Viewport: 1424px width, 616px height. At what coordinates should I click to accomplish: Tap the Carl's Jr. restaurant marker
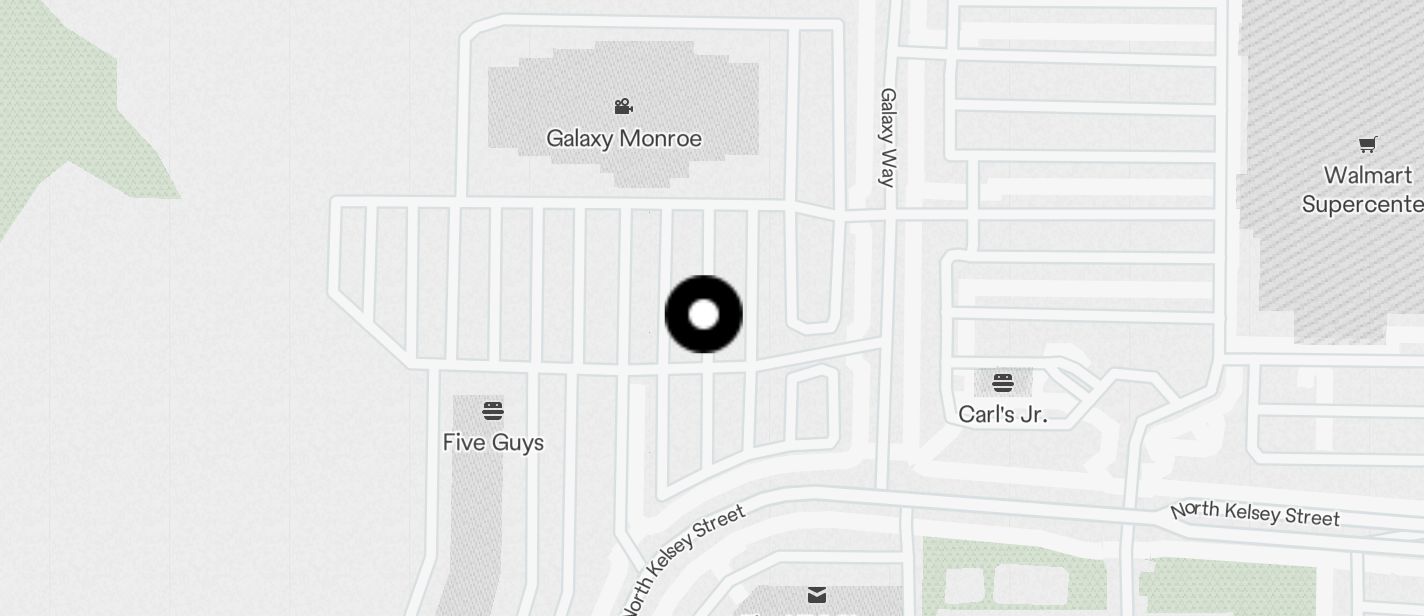click(x=1002, y=383)
